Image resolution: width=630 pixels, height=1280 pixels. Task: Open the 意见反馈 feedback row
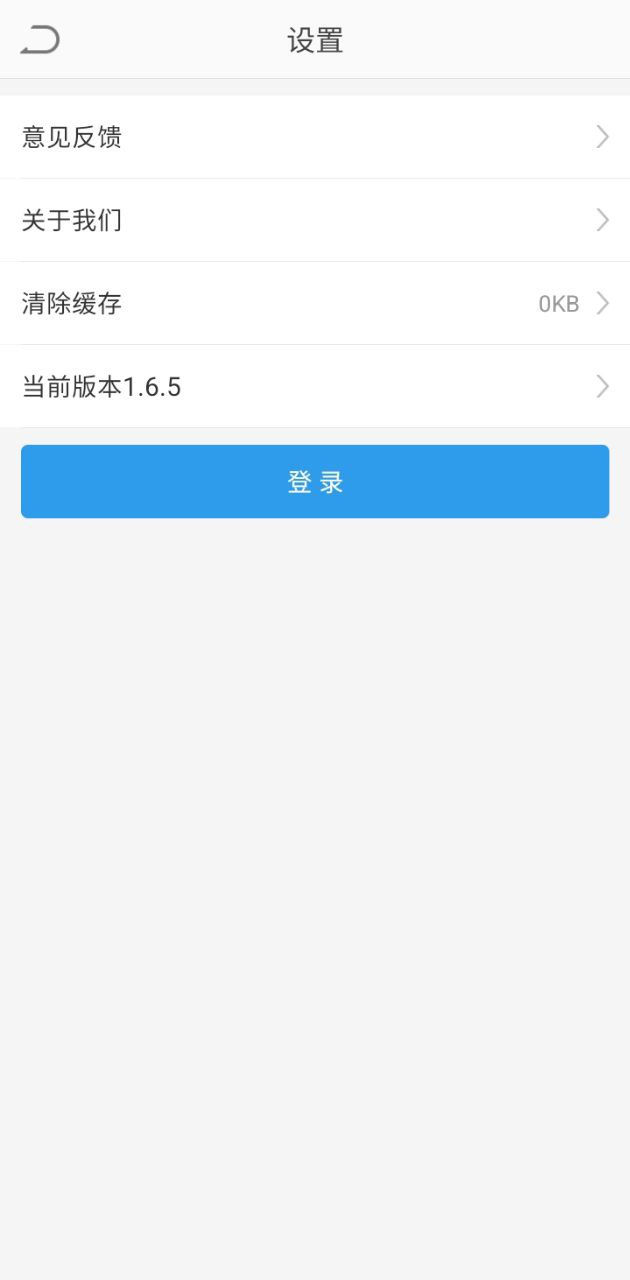click(x=315, y=137)
